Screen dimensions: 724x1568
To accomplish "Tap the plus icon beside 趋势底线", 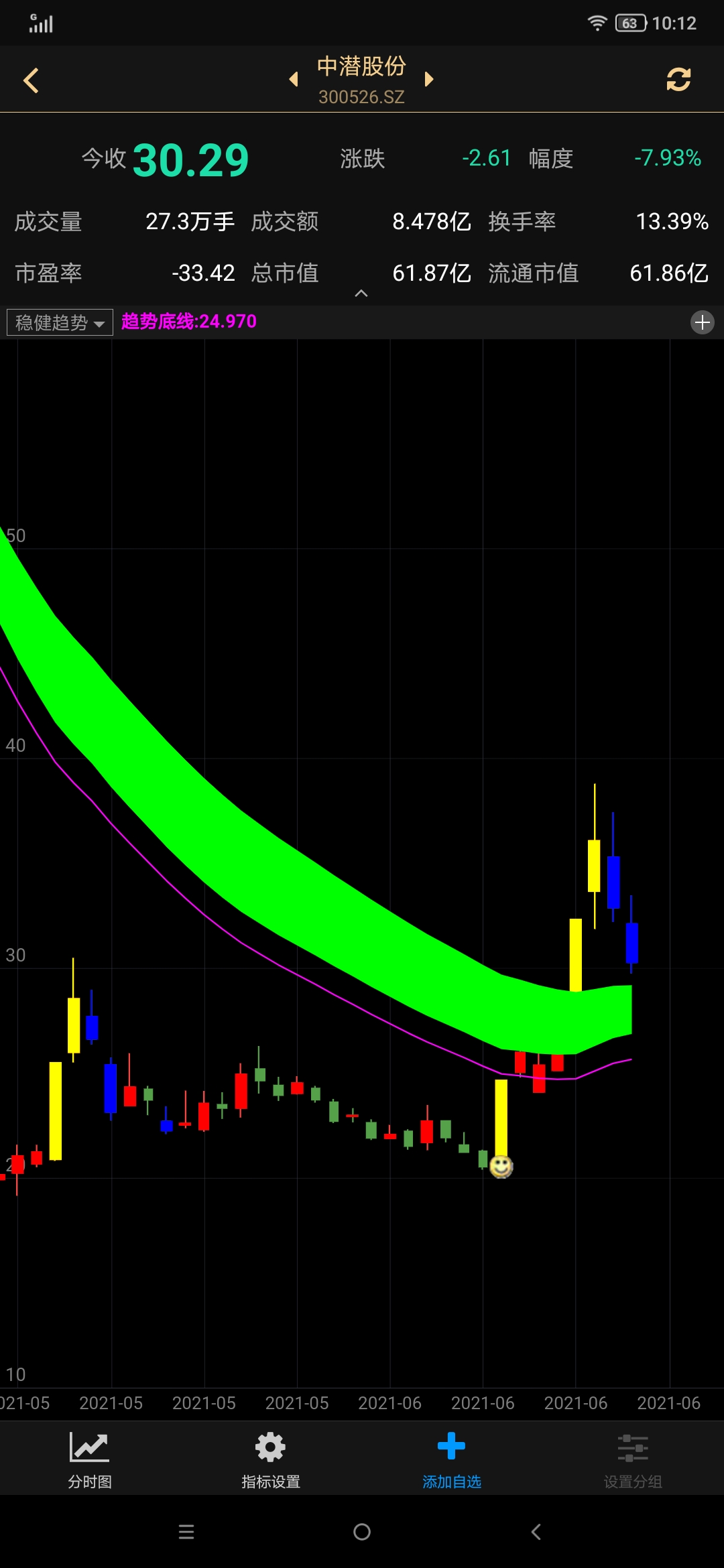I will tap(702, 322).
